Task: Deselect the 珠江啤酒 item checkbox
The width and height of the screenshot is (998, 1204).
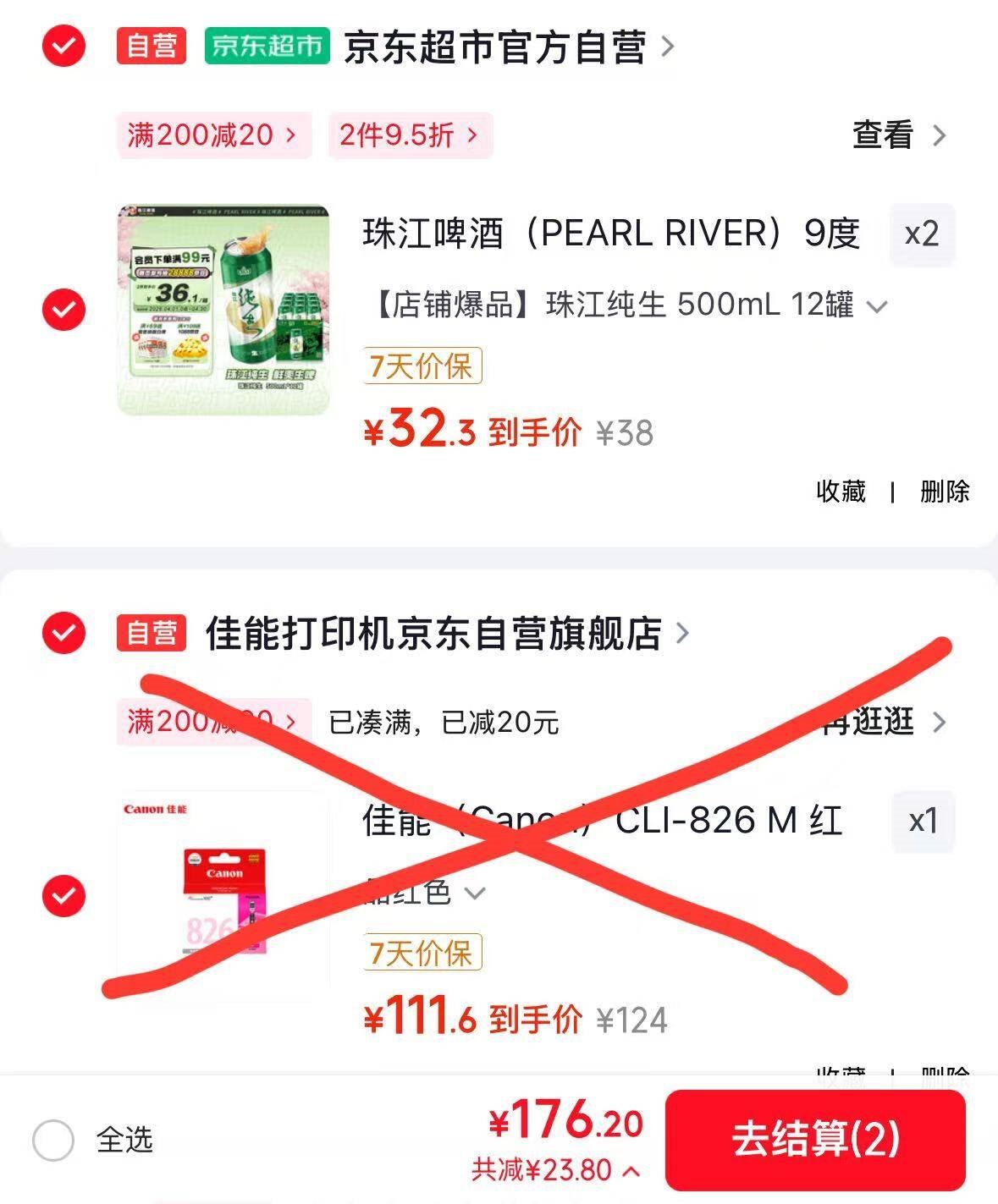Action: click(x=64, y=309)
